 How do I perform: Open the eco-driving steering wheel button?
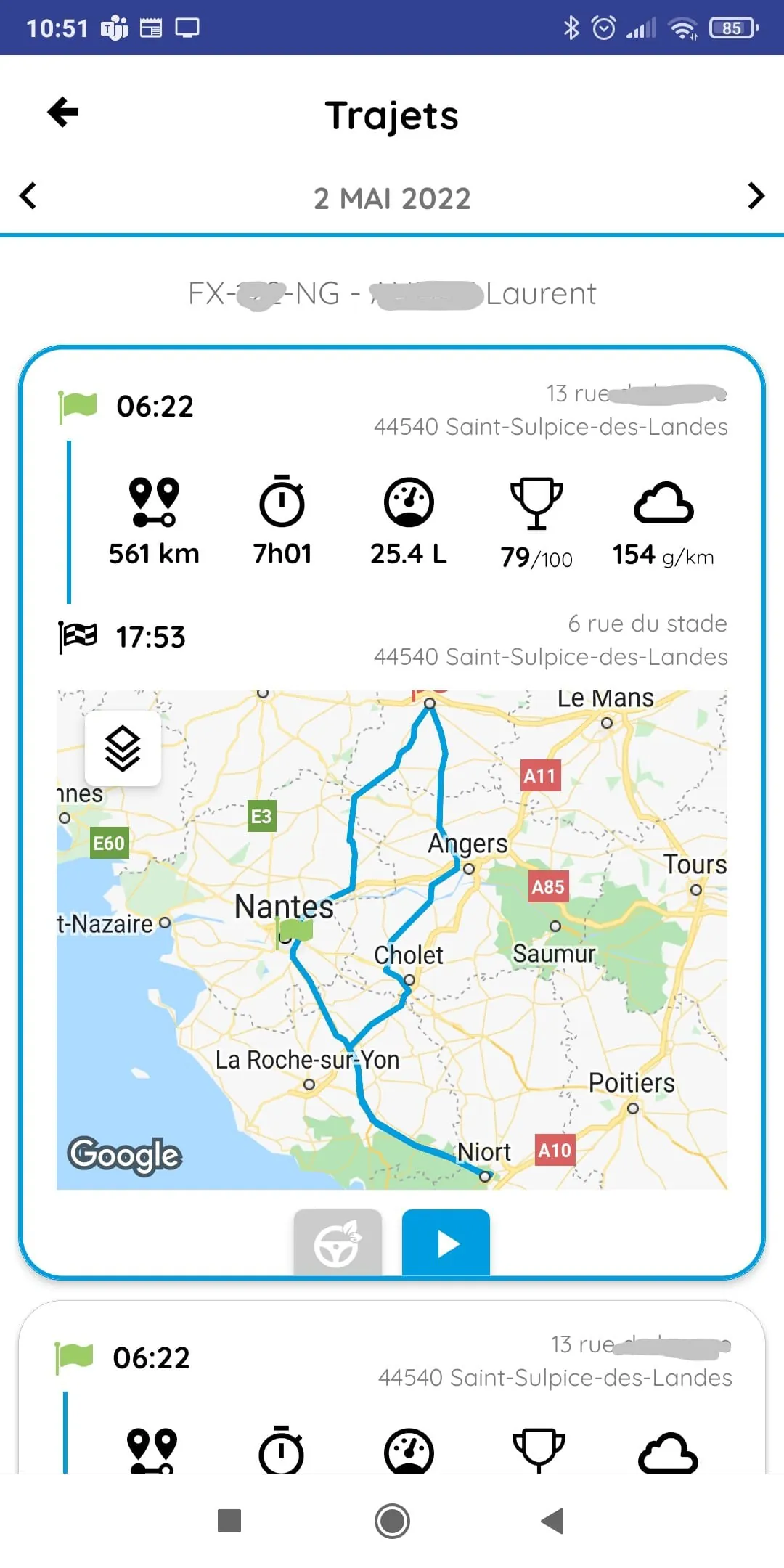coord(338,1243)
